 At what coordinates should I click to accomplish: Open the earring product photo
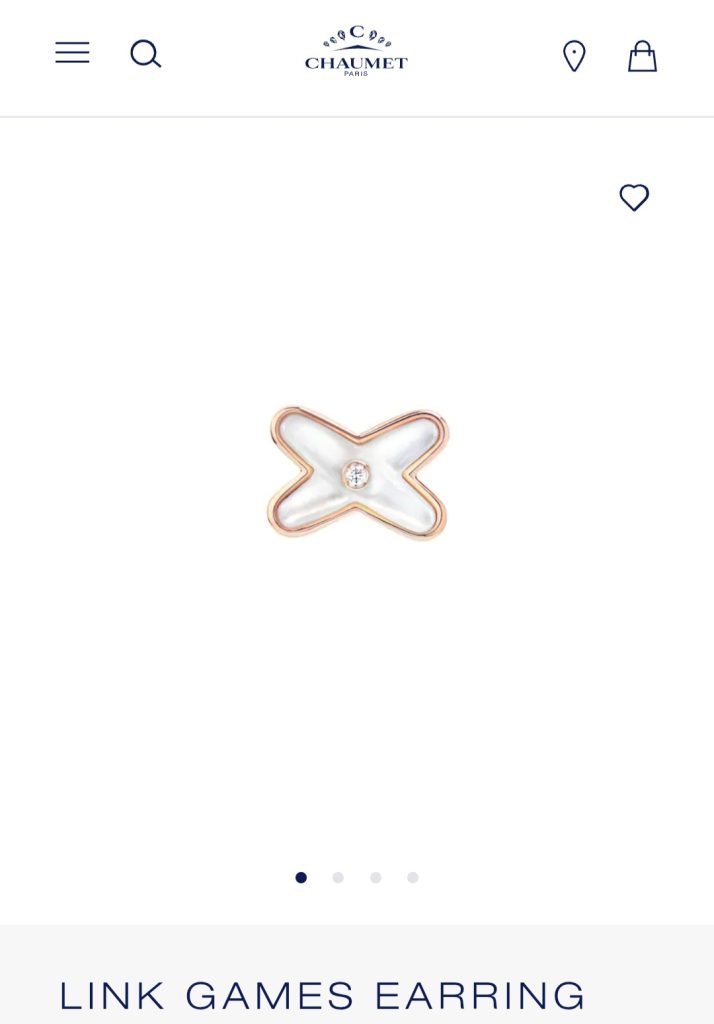(x=357, y=473)
